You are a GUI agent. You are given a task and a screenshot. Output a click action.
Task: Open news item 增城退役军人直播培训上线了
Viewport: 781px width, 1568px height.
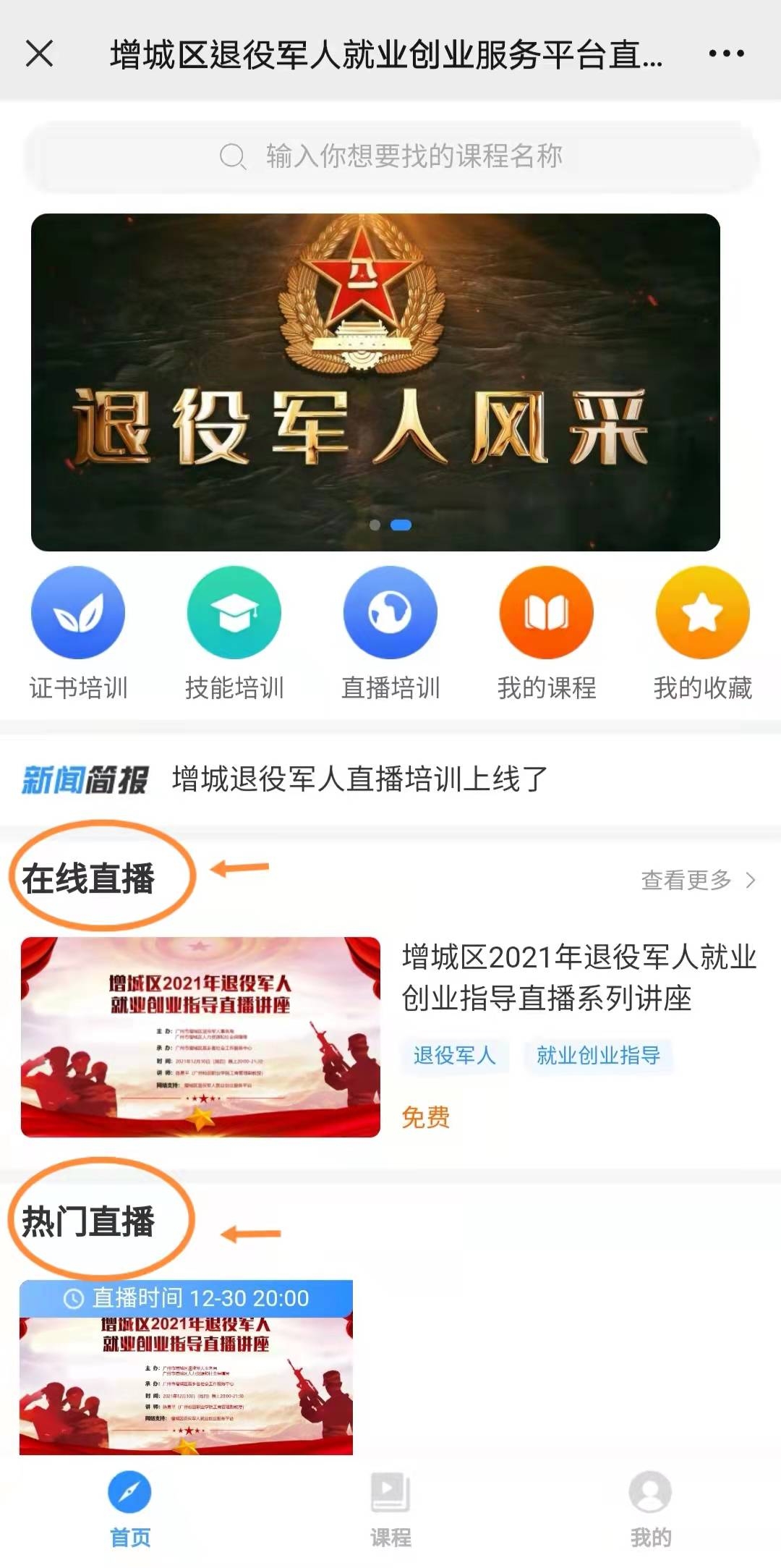[x=360, y=779]
